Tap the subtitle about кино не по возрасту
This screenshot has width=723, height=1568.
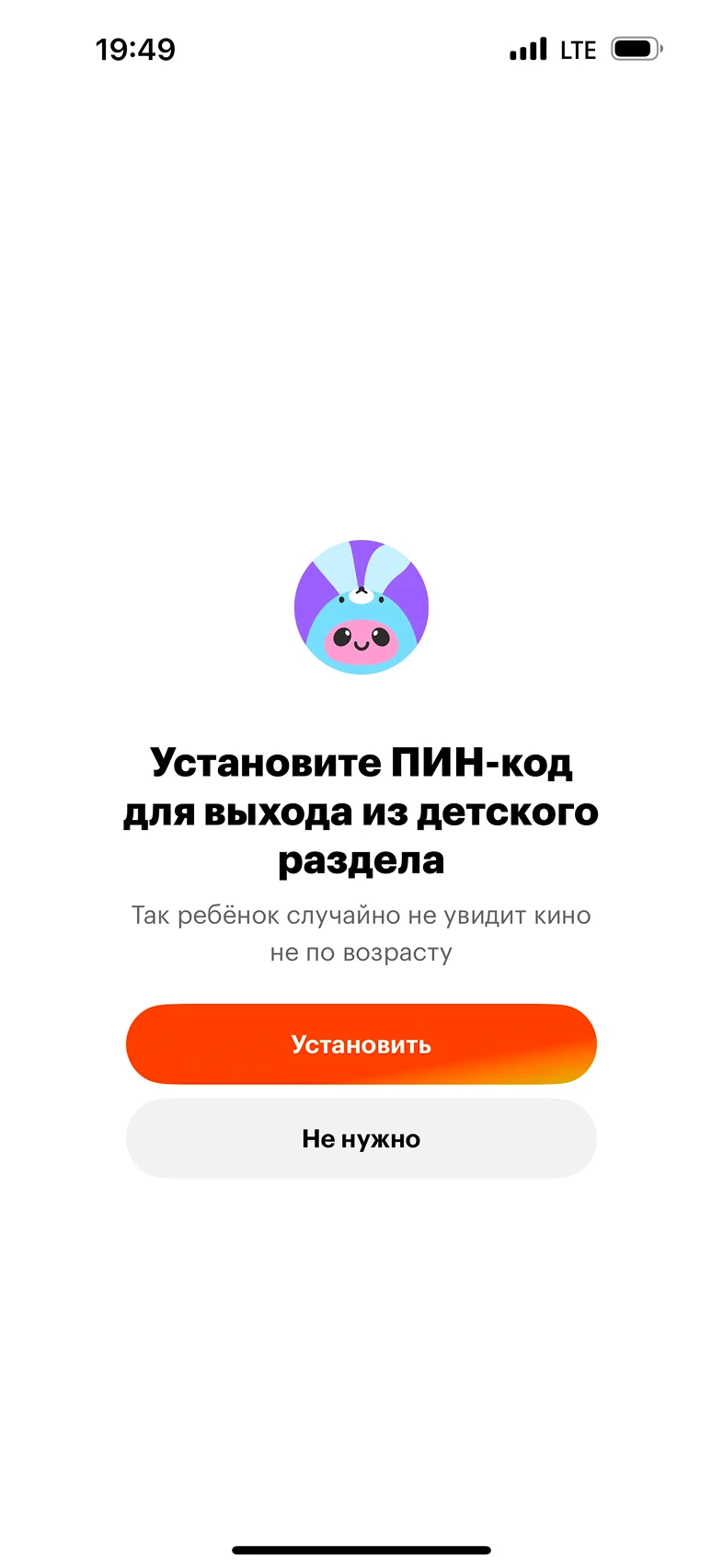click(361, 932)
